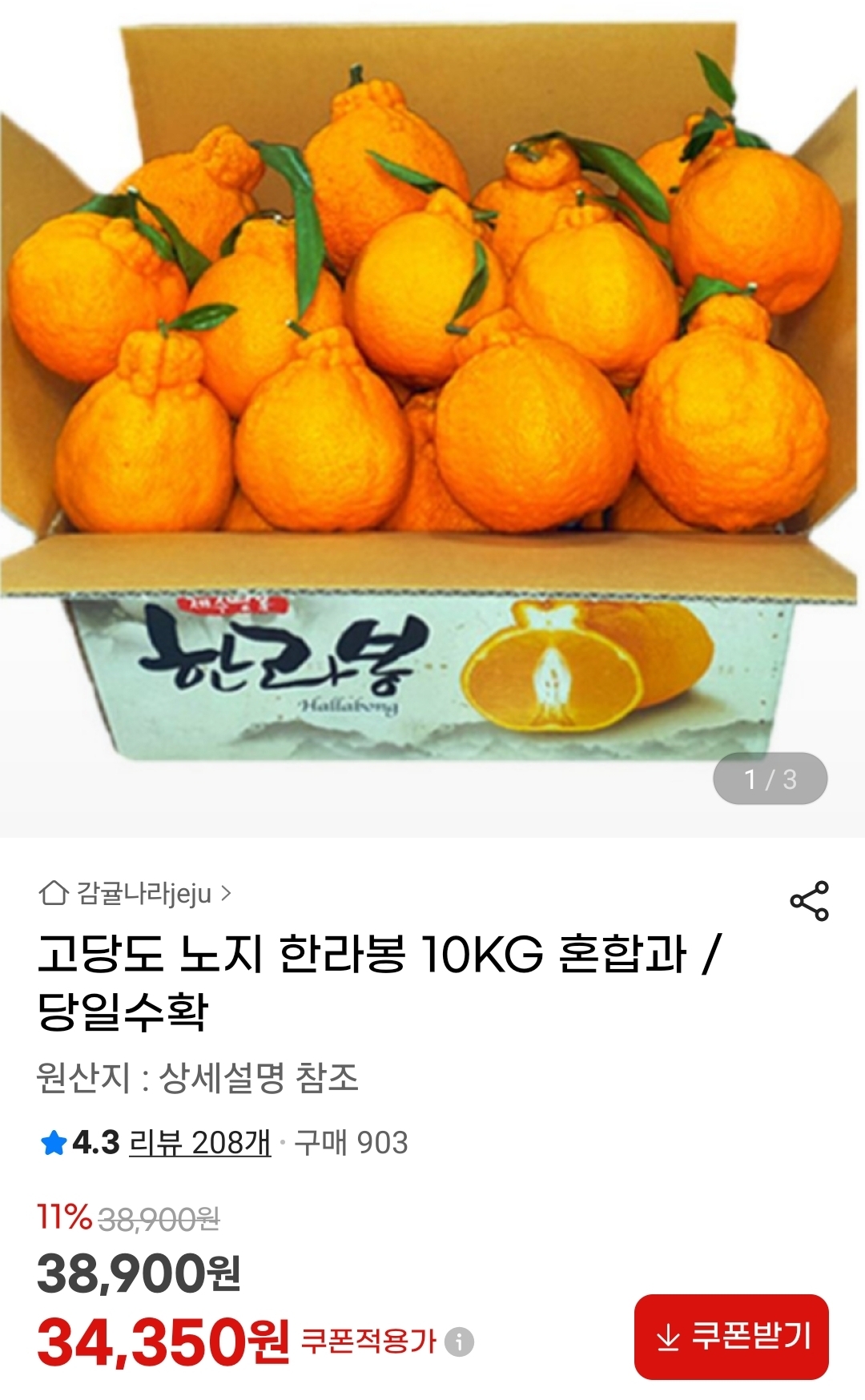Open the Hallabong product photo
The width and height of the screenshot is (865, 1400).
[x=432, y=400]
